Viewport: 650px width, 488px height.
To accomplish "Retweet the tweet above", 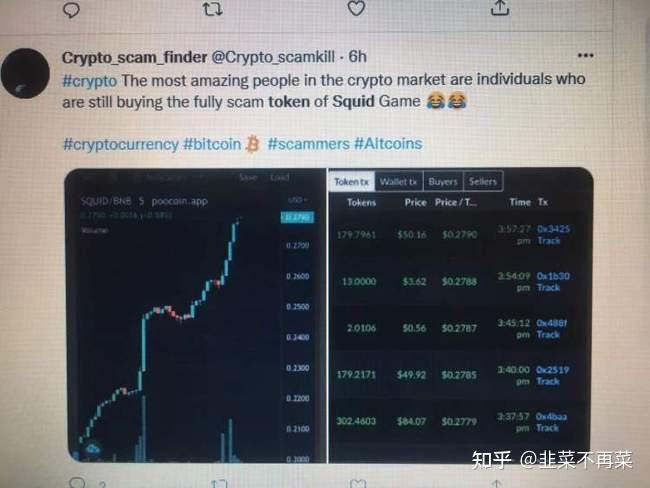I will 214,9.
